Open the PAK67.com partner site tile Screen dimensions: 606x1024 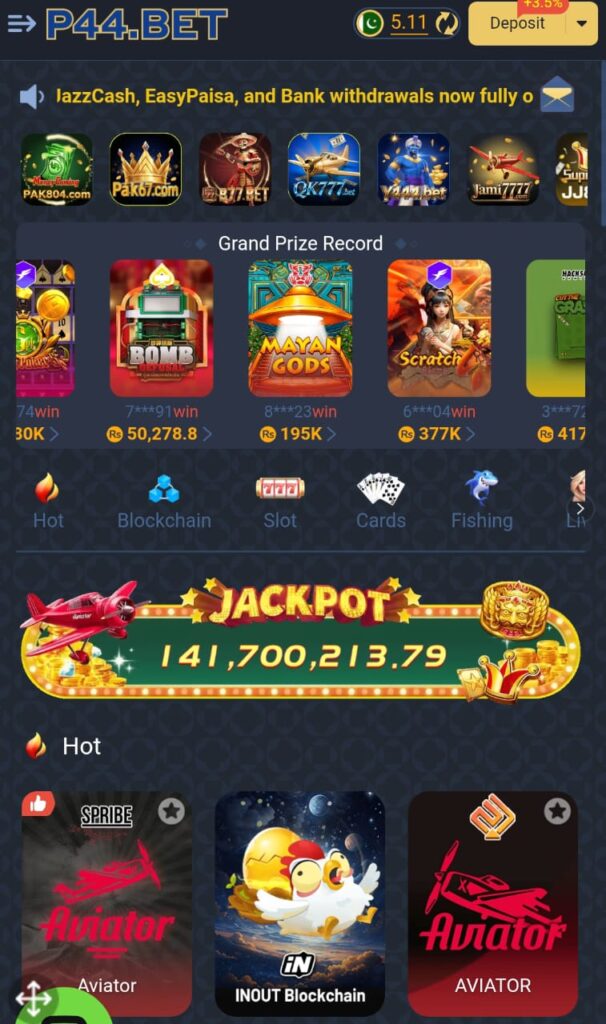point(146,169)
